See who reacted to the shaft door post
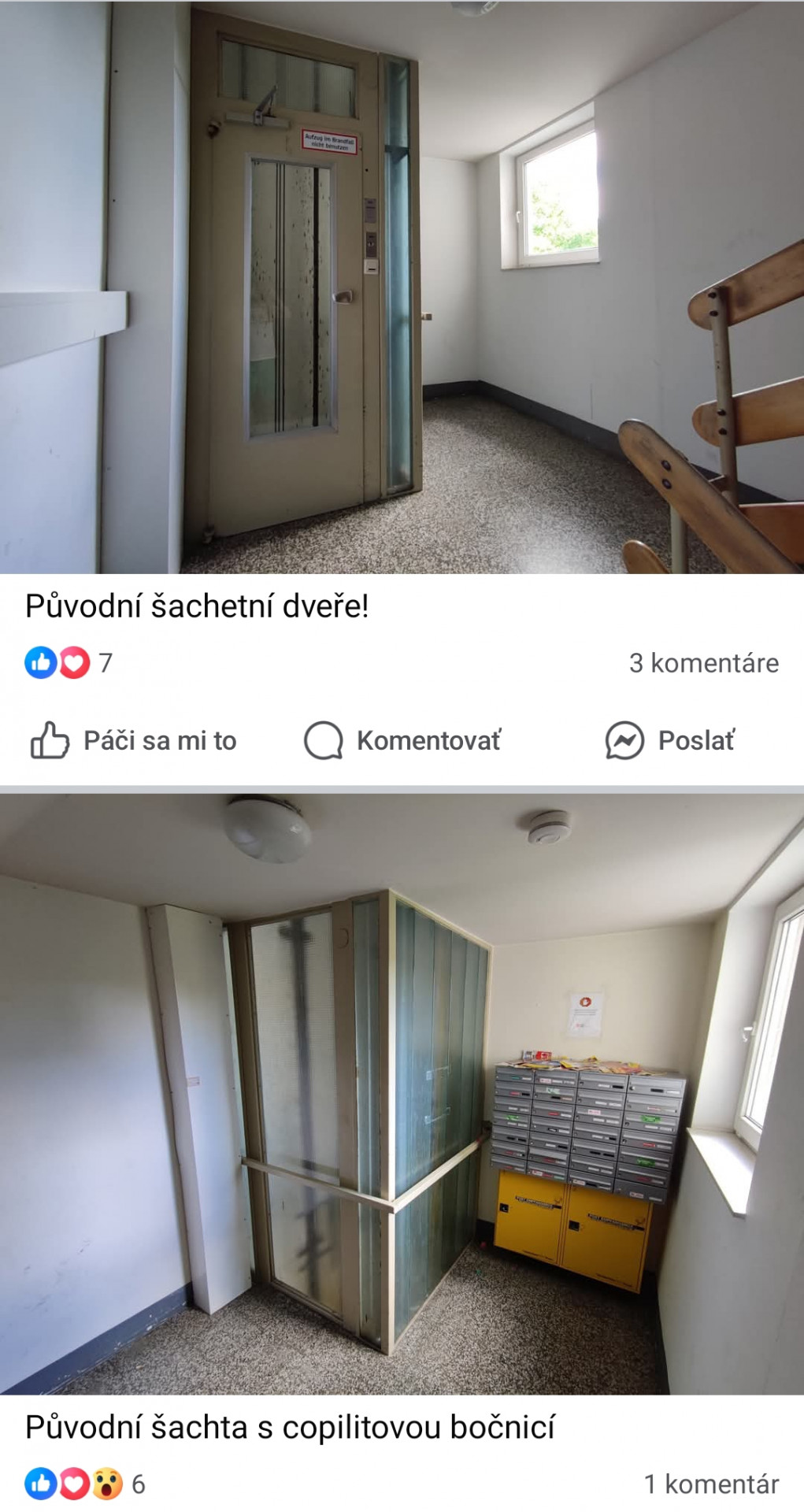The height and width of the screenshot is (1512, 804). tap(69, 663)
